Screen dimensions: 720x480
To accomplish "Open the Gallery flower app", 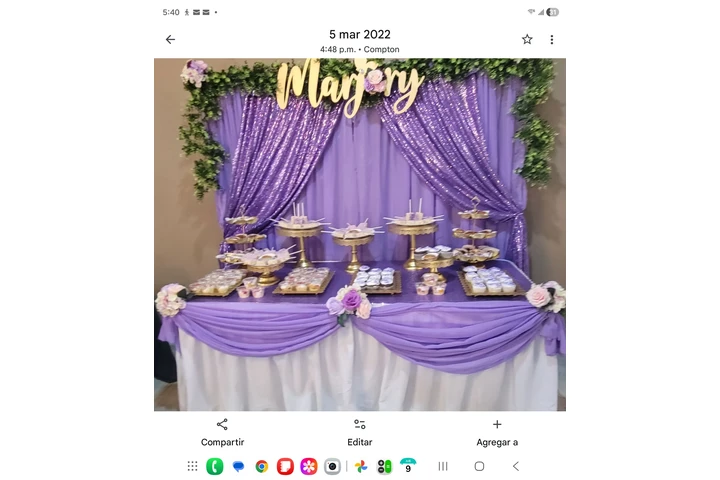I will 309,466.
